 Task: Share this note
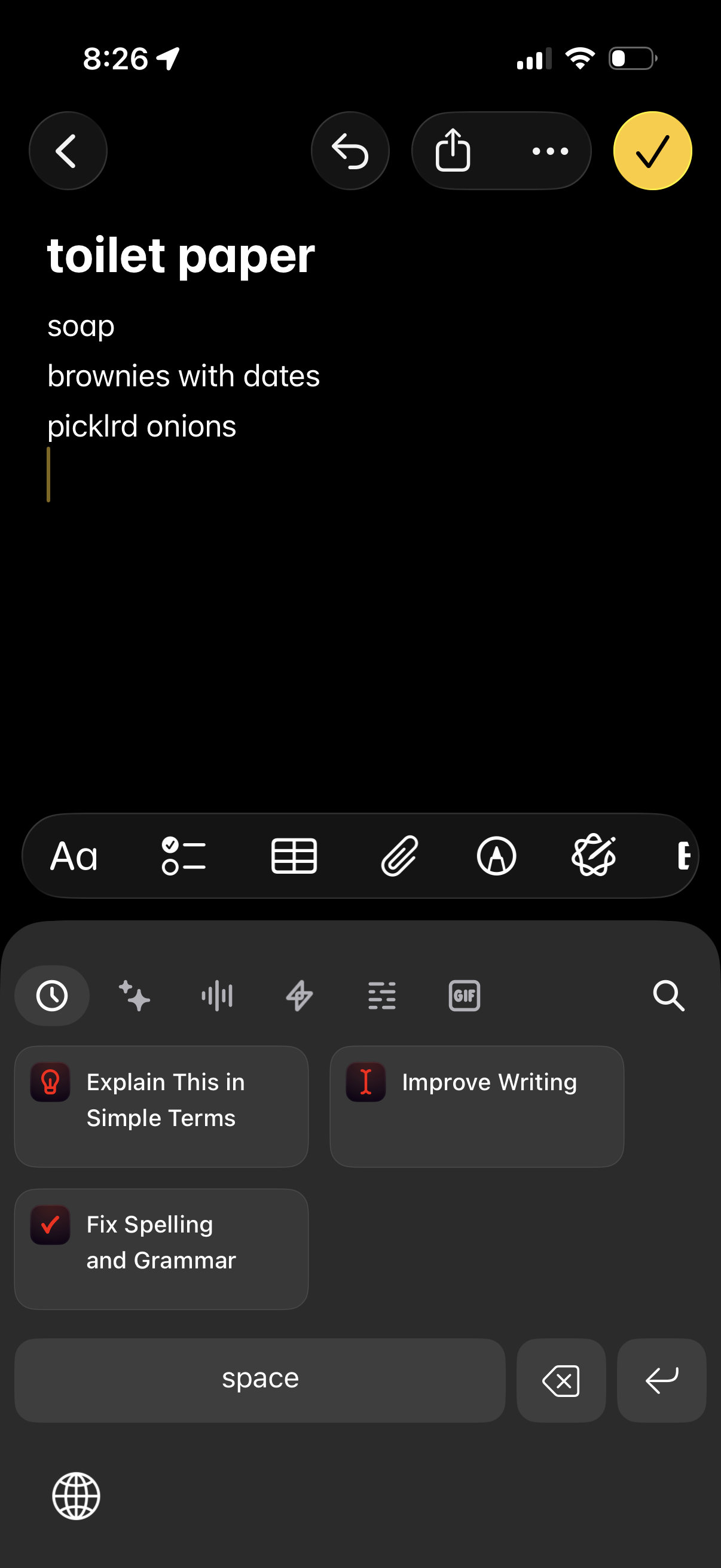point(453,151)
